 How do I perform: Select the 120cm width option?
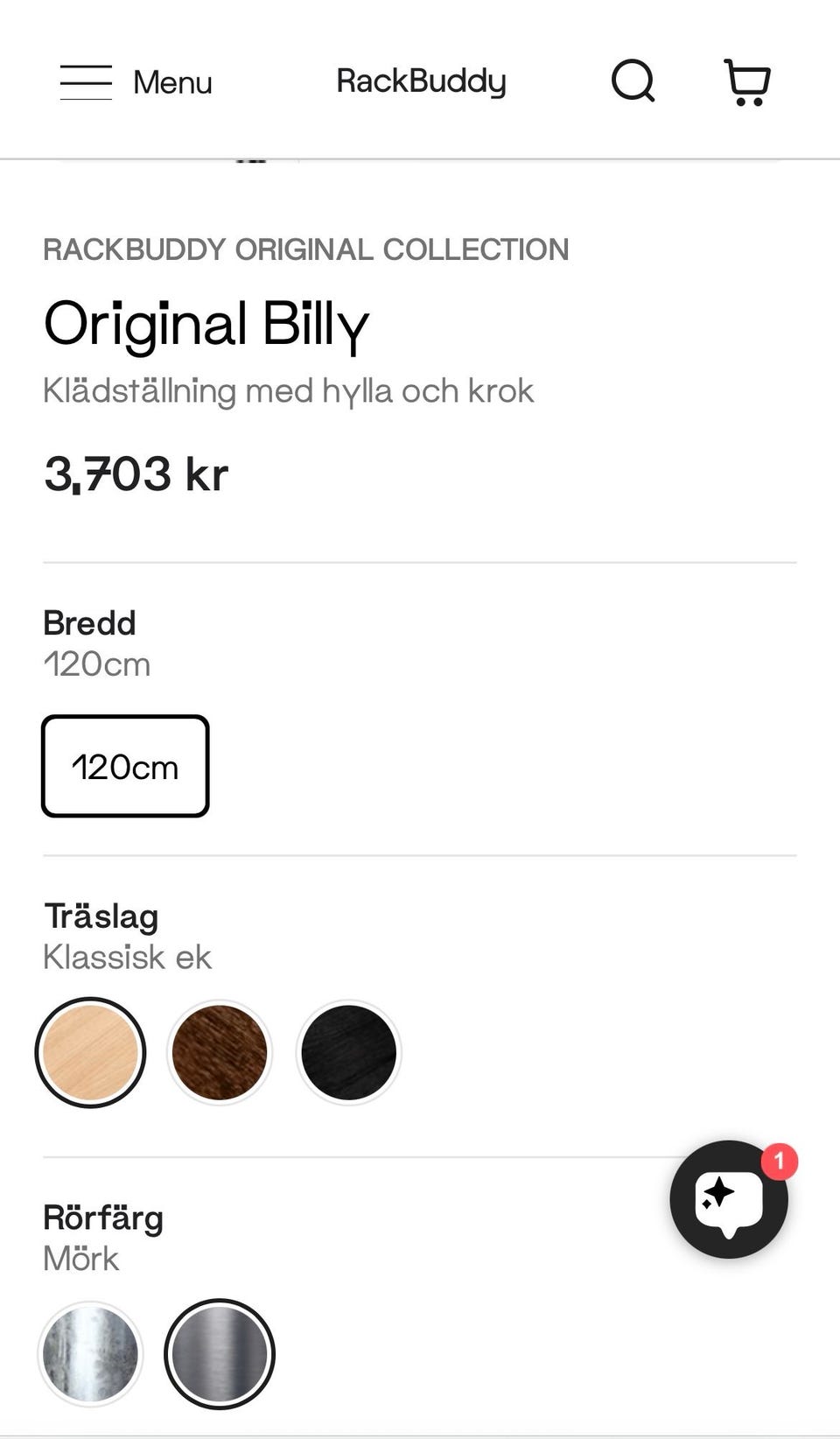tap(124, 766)
